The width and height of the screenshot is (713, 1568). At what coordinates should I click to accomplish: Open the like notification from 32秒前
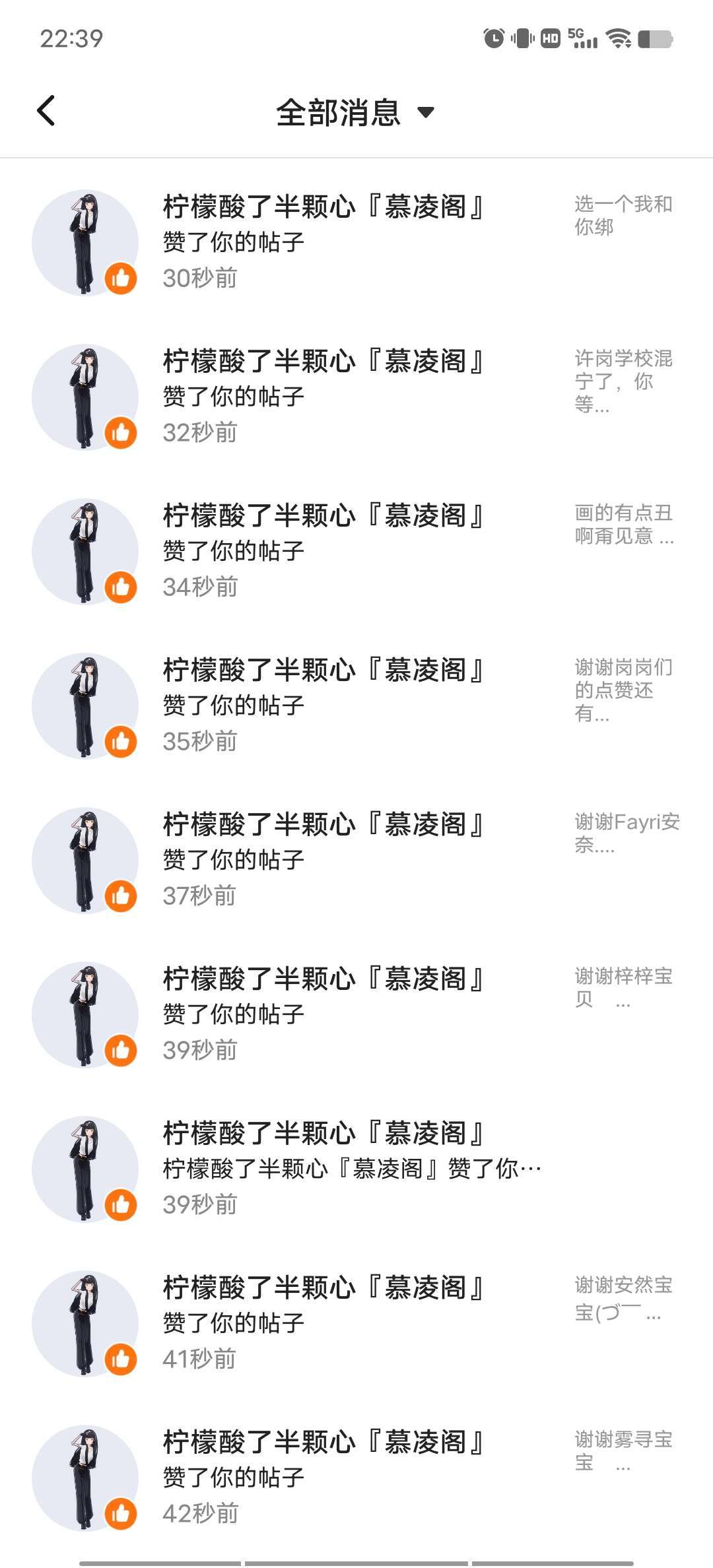323,396
